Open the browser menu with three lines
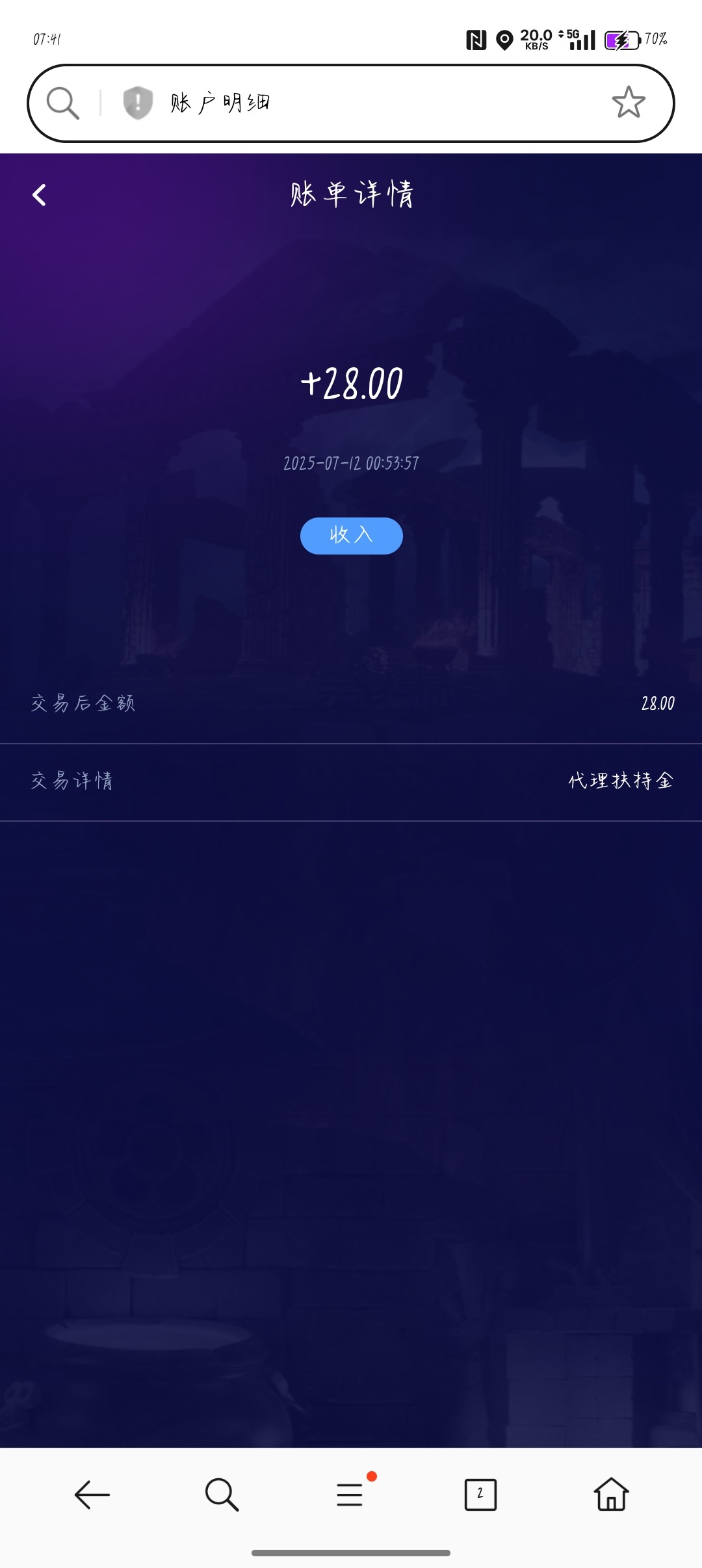This screenshot has height=1568, width=702. [351, 1494]
